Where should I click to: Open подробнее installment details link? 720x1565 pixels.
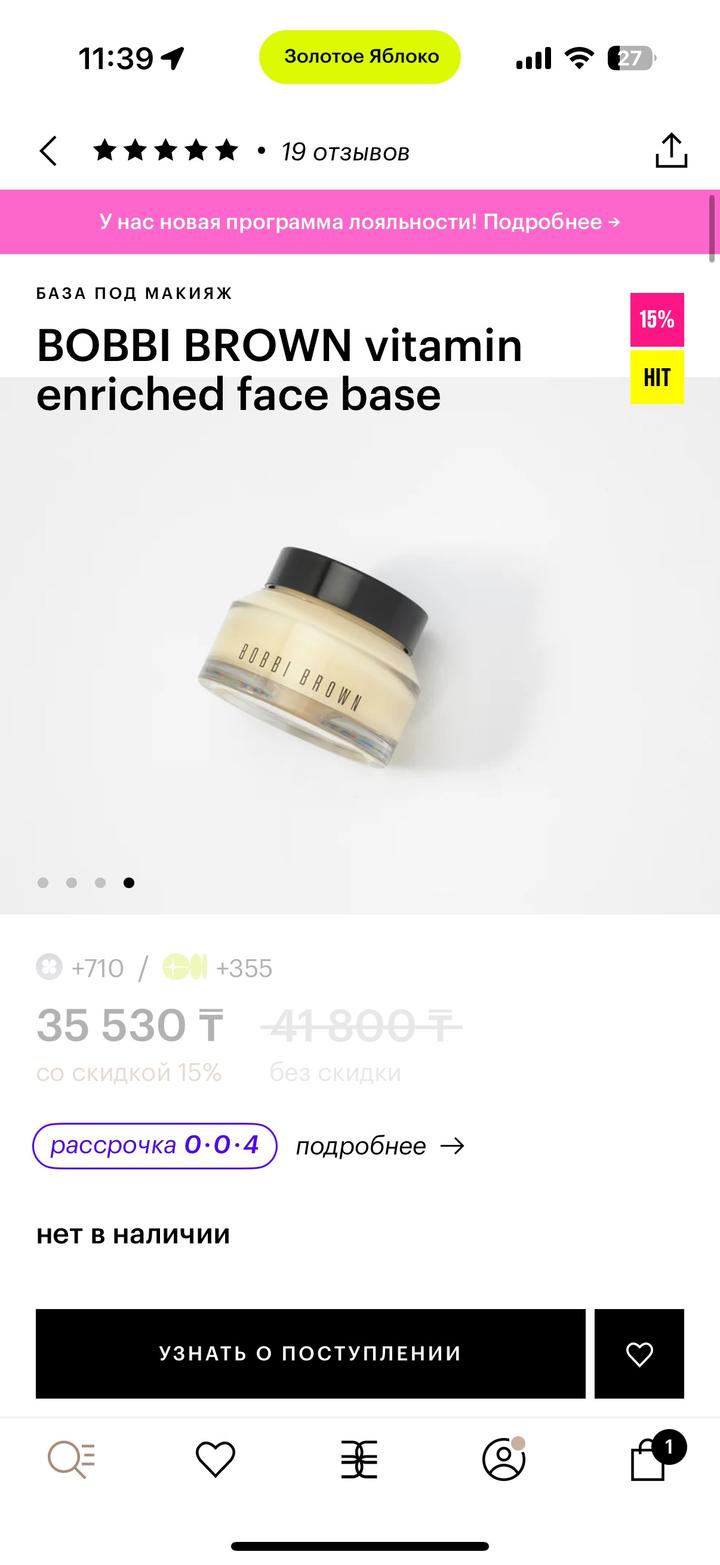(x=380, y=1146)
